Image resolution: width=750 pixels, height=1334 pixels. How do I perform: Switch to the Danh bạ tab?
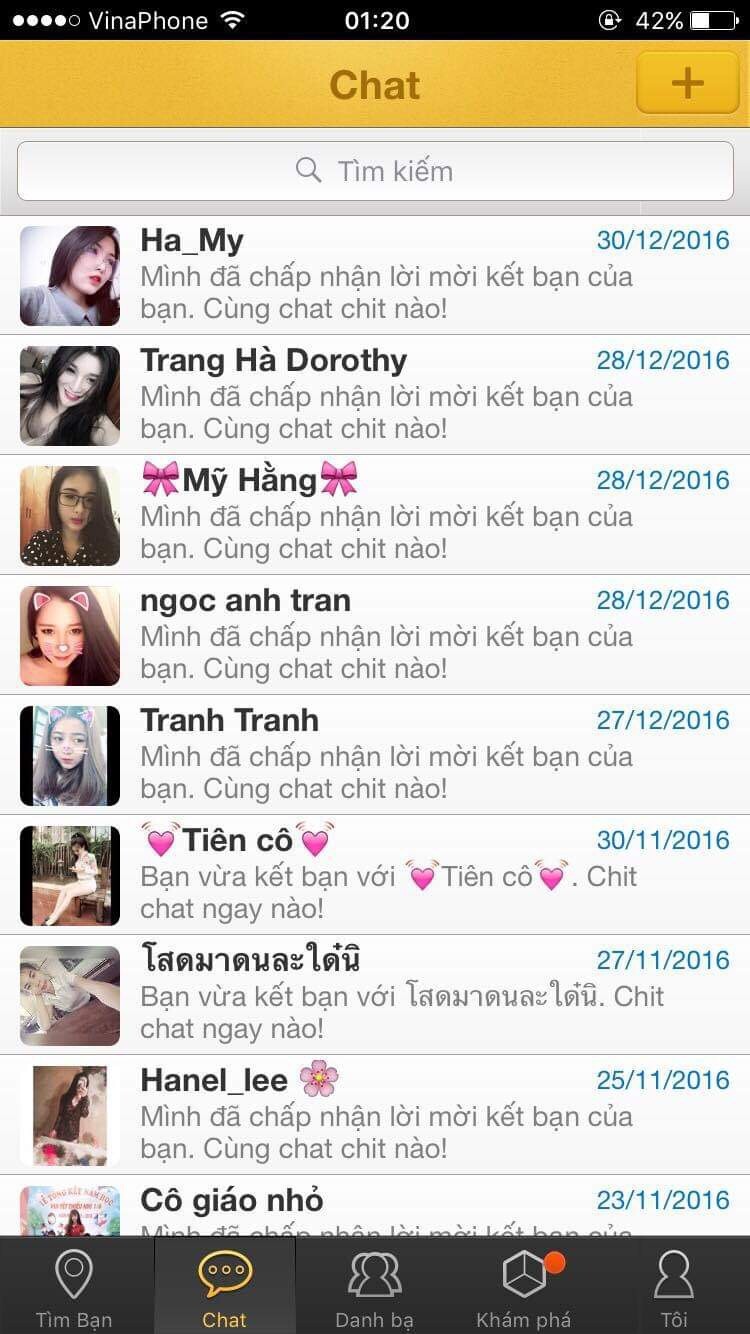click(374, 1288)
